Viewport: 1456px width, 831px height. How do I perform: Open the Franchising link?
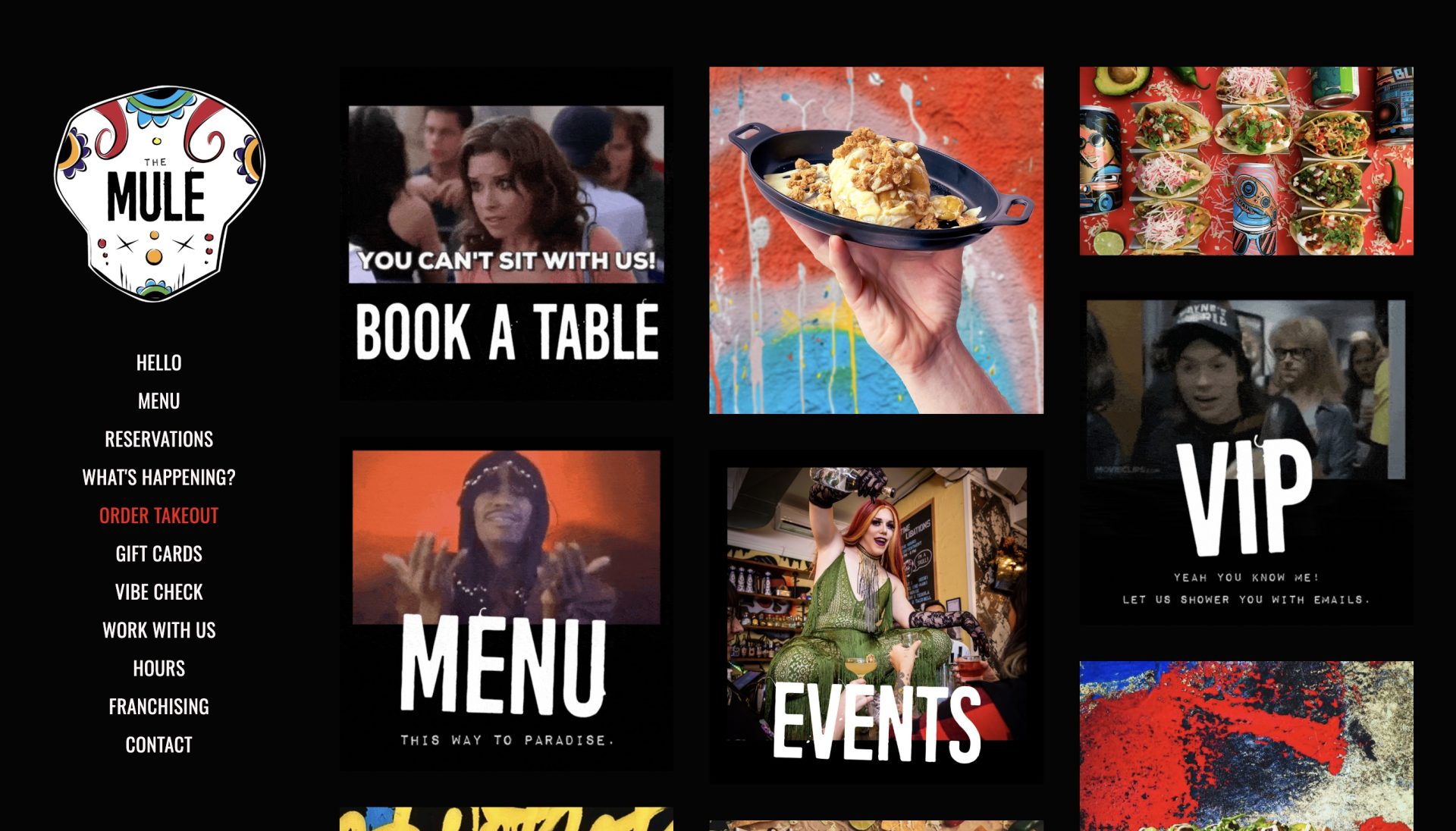click(158, 707)
